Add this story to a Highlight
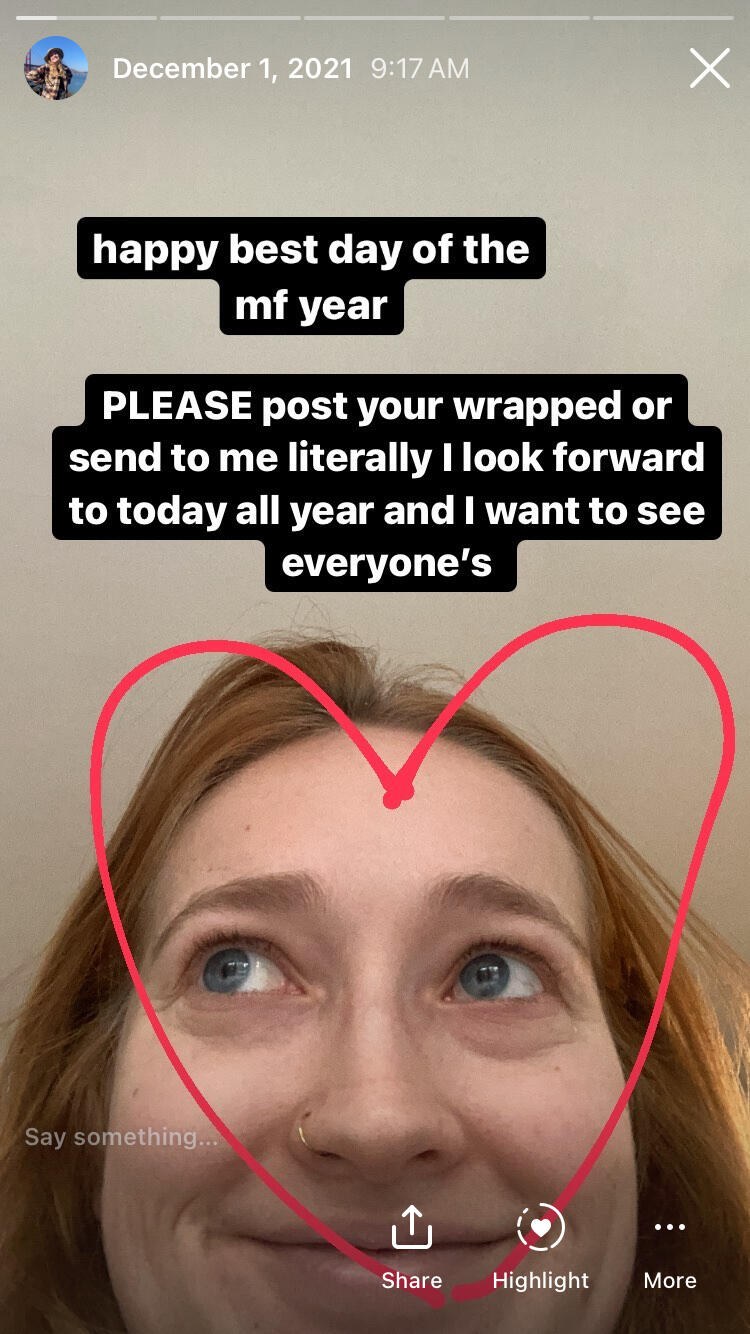The image size is (750, 1334). point(540,1246)
